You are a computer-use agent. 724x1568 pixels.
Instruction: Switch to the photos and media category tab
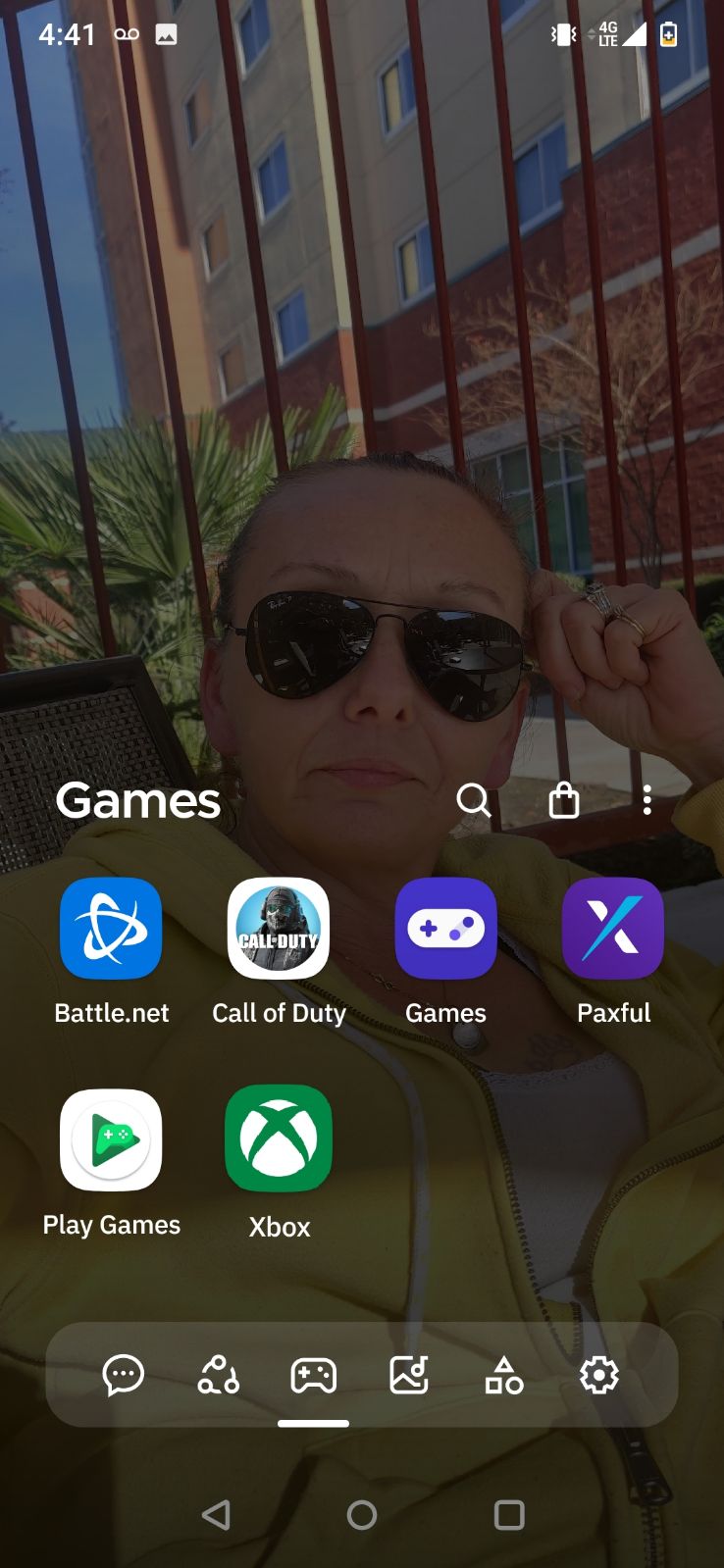coord(408,1375)
